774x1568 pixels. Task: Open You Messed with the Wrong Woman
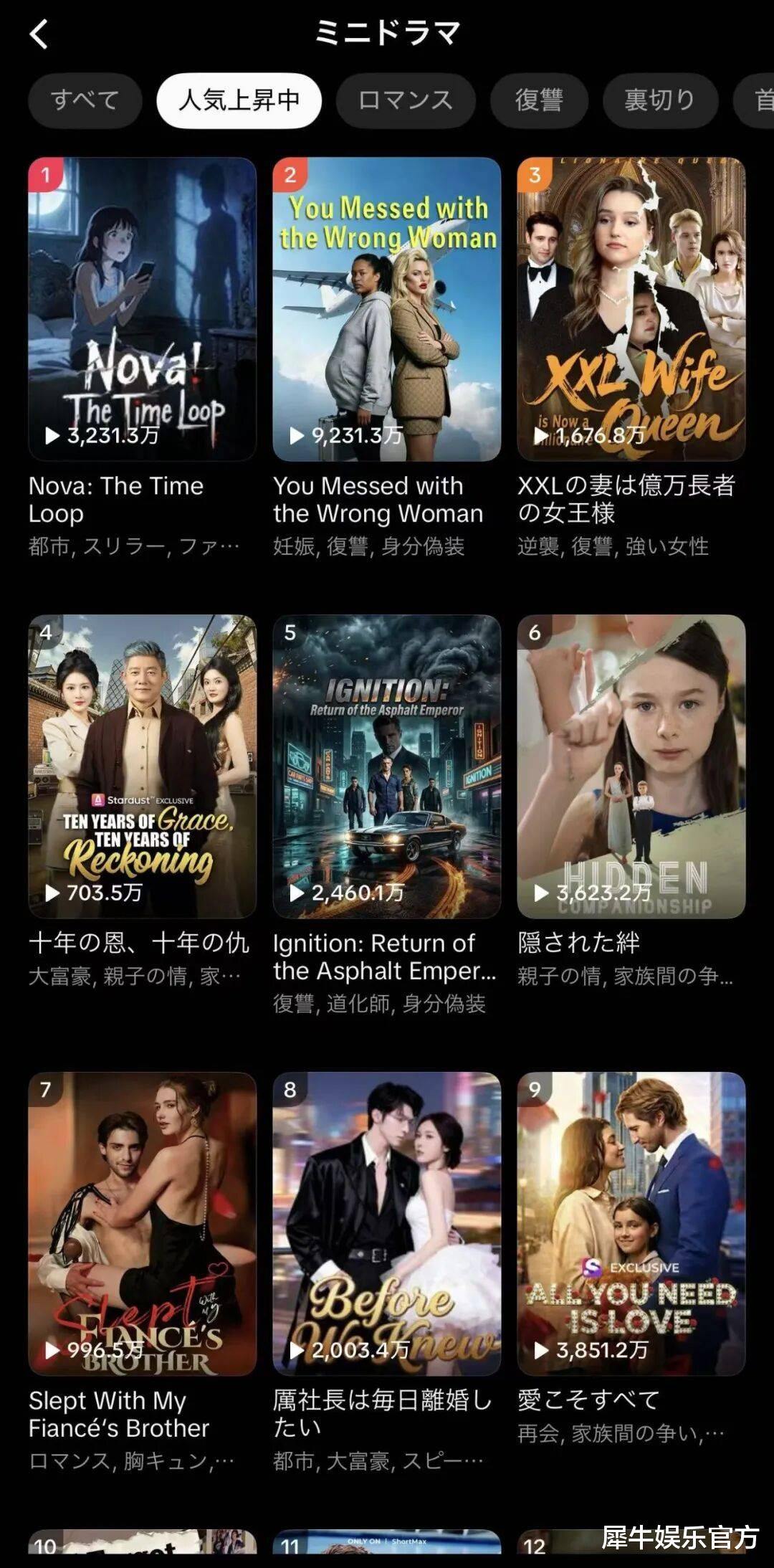[386, 309]
